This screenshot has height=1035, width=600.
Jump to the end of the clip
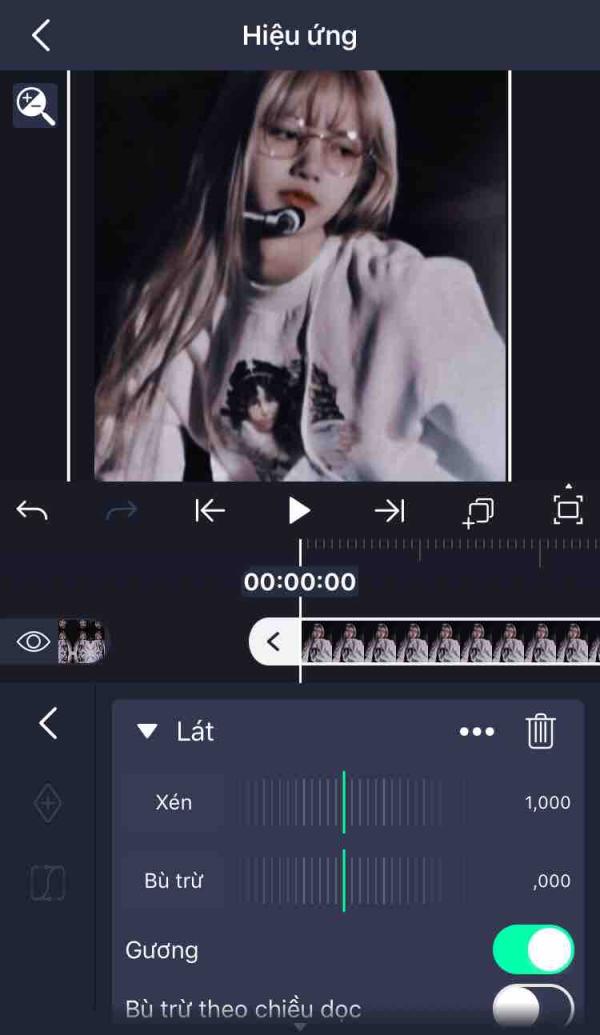tap(389, 511)
